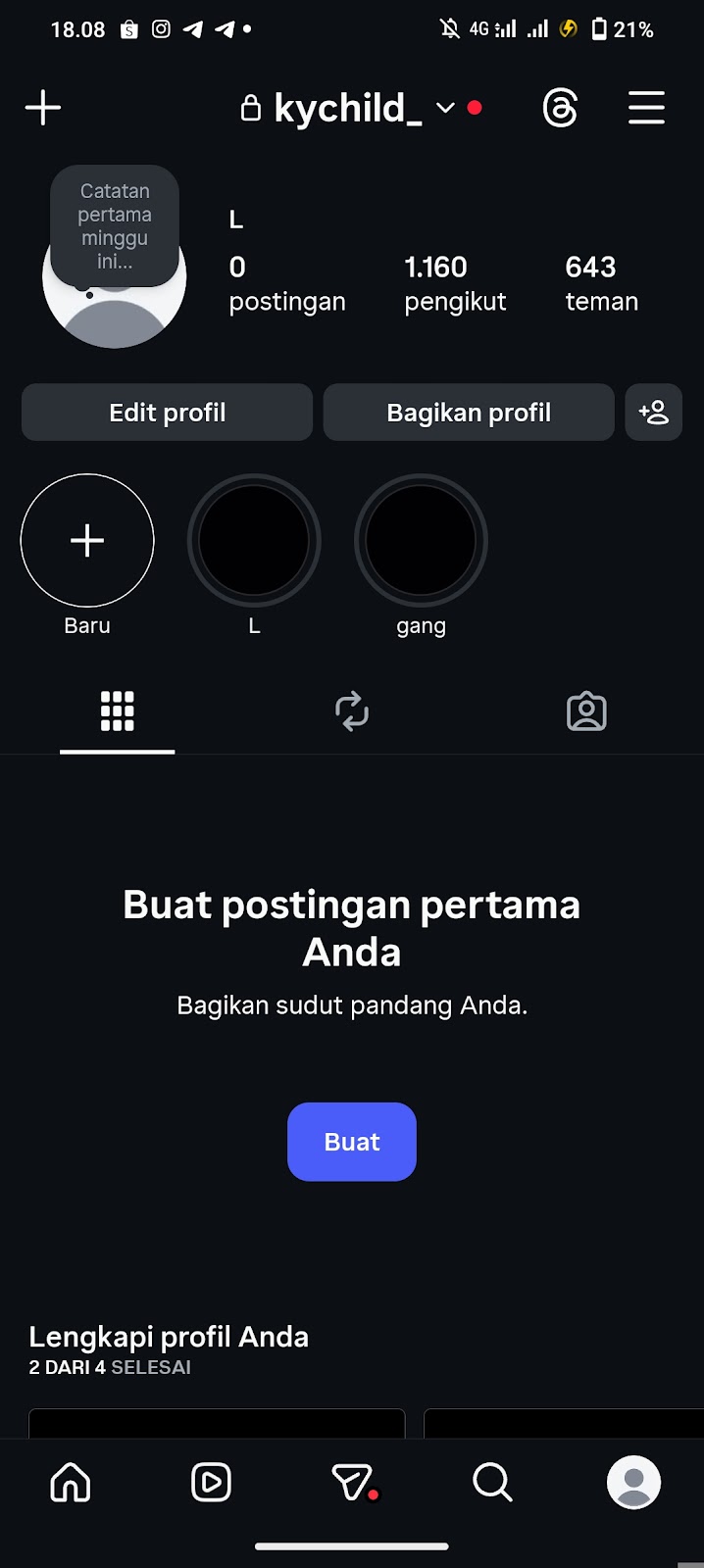This screenshot has height=1568, width=704.
Task: Open the note bubble "Catatan pertama minggu ini"
Action: [115, 226]
